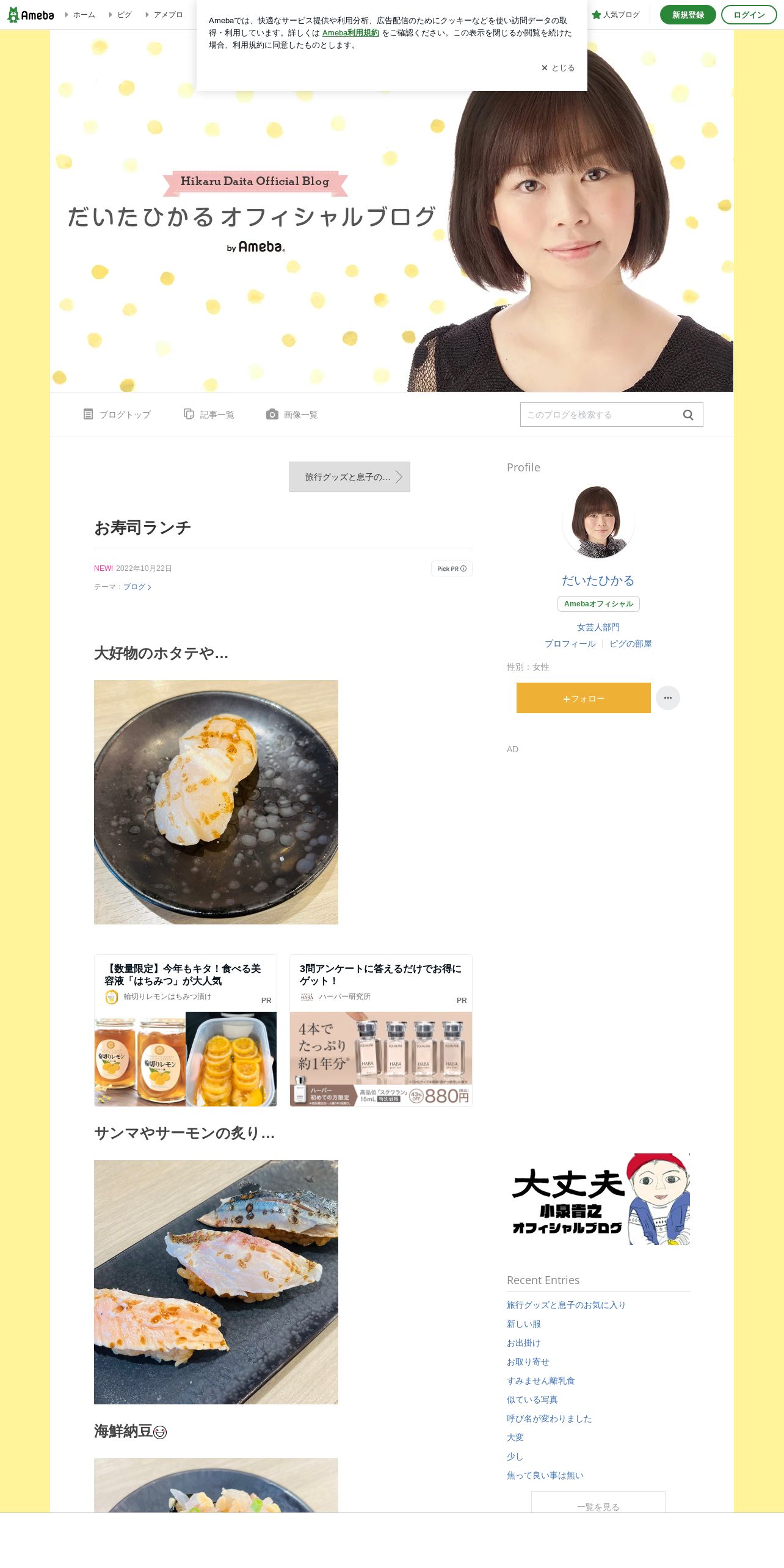This screenshot has width=784, height=1568.
Task: Go to next post 旅行グッズと息子の…
Action: click(350, 477)
